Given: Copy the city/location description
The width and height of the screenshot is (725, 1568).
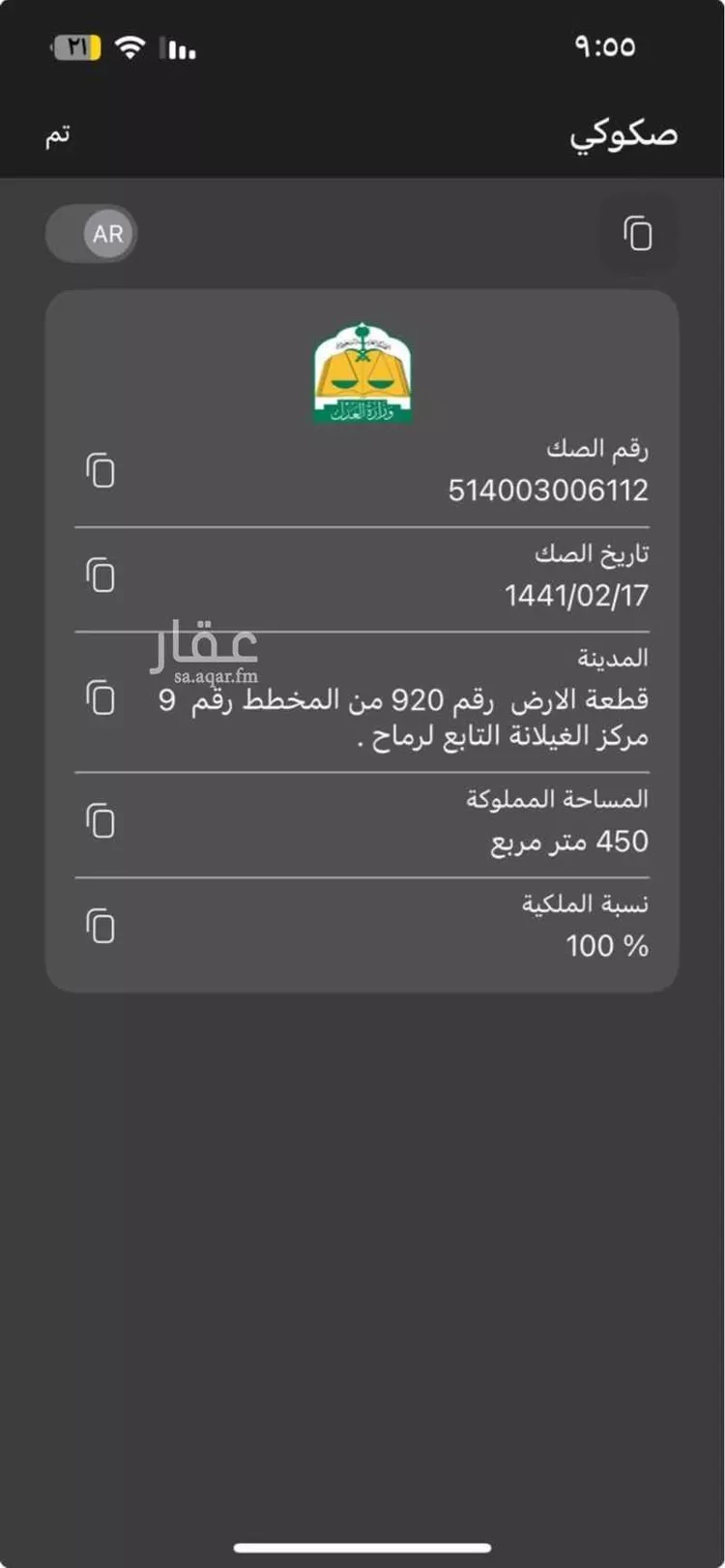Looking at the screenshot, I should click(101, 697).
